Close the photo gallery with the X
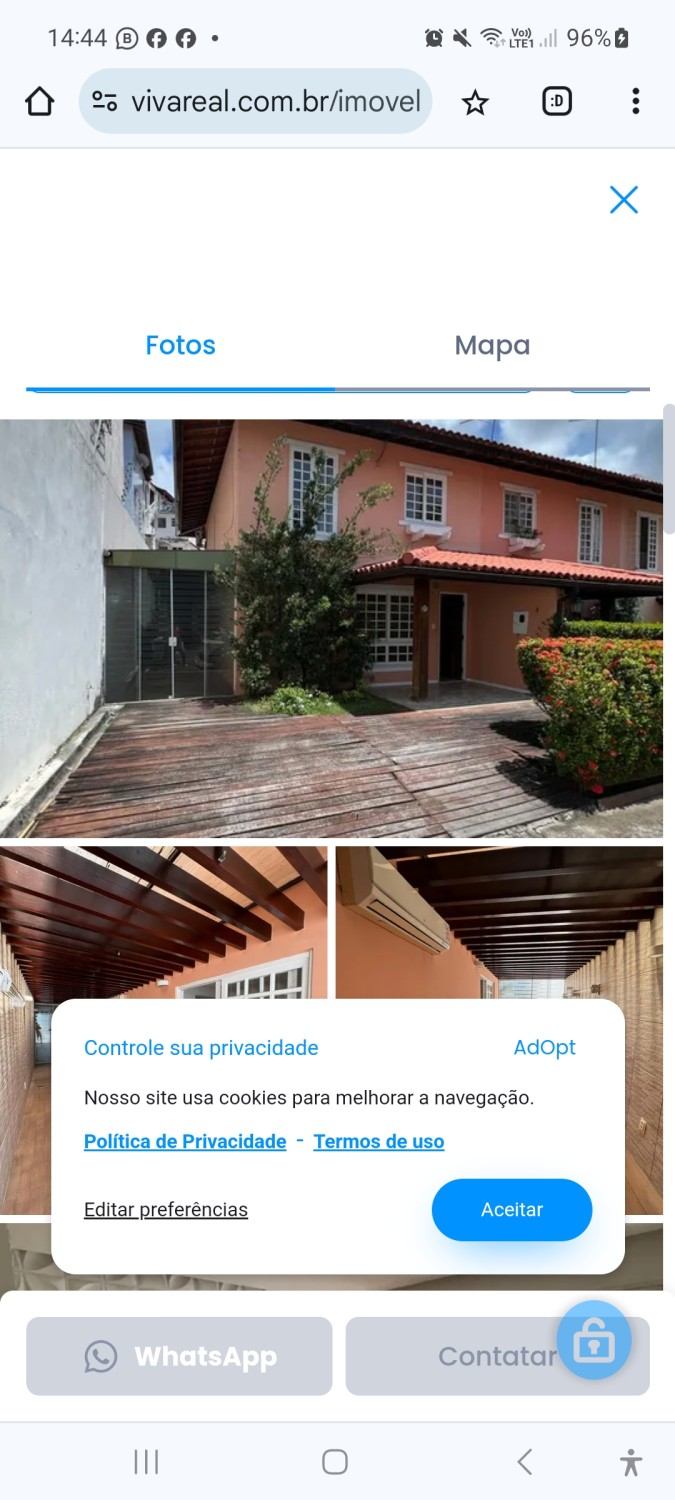Screen dimensions: 675x1500 (x=623, y=200)
